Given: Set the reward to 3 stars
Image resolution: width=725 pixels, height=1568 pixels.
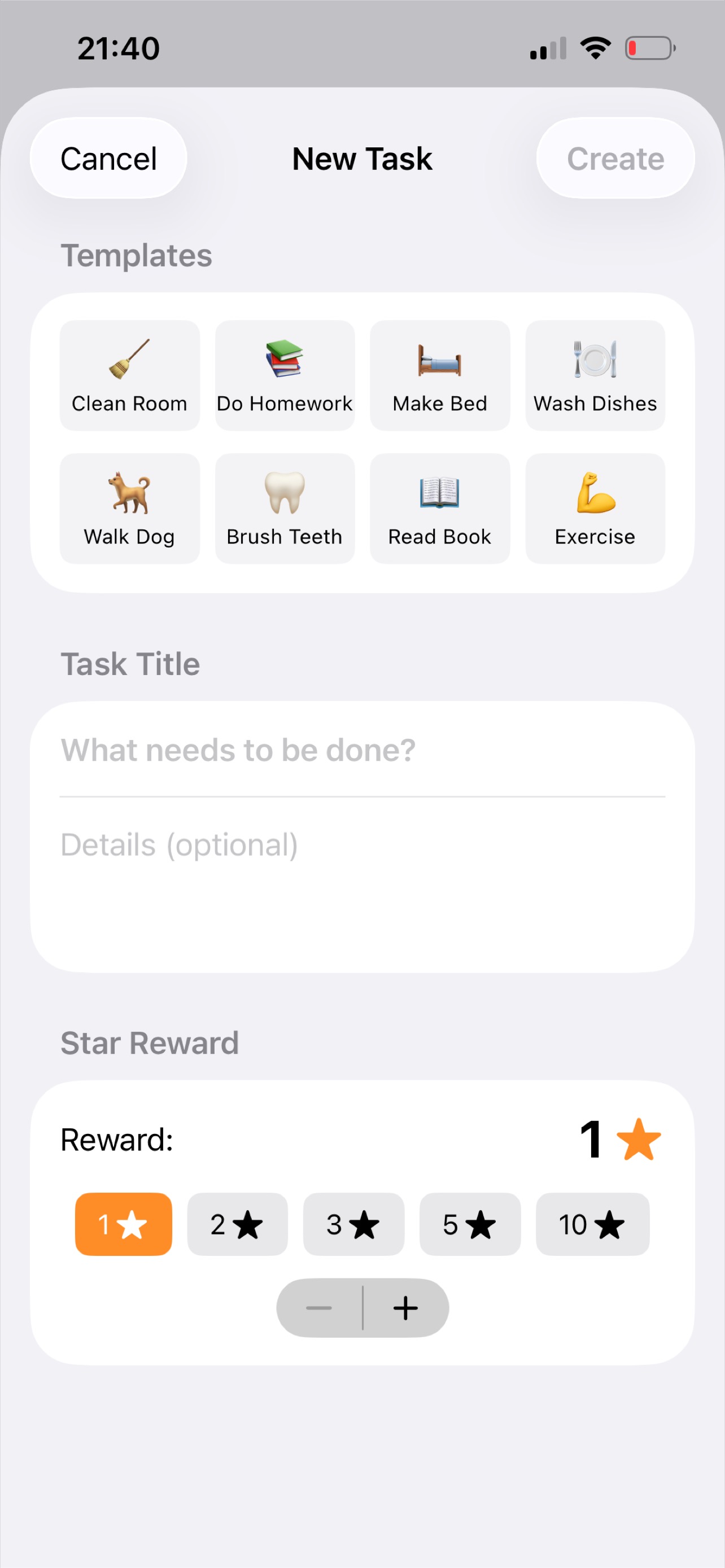Looking at the screenshot, I should point(353,1224).
